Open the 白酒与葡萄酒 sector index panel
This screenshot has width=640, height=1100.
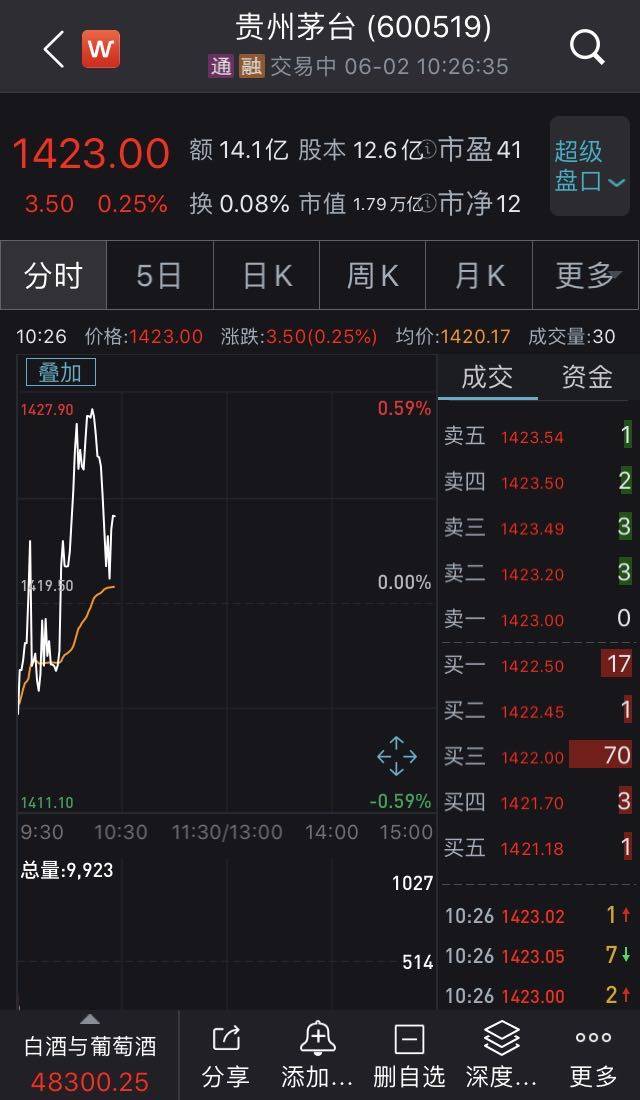tap(90, 1056)
